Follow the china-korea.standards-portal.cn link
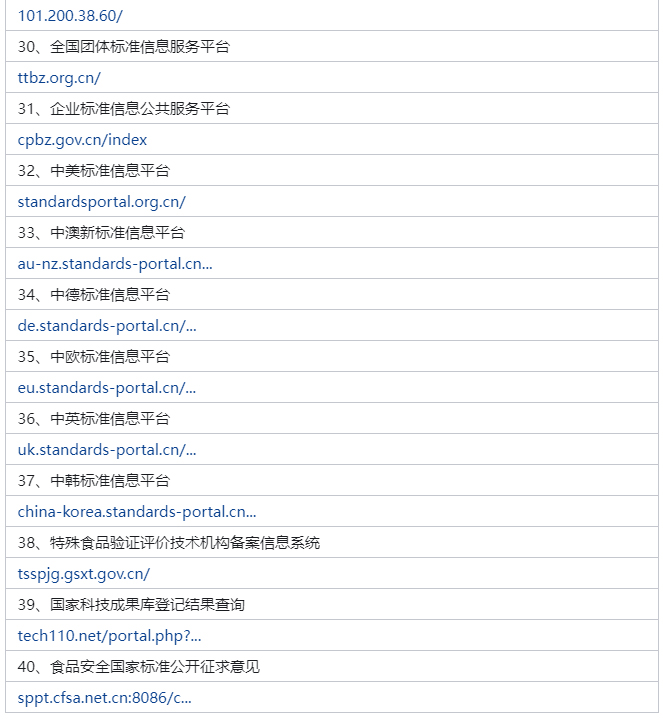 137,512
